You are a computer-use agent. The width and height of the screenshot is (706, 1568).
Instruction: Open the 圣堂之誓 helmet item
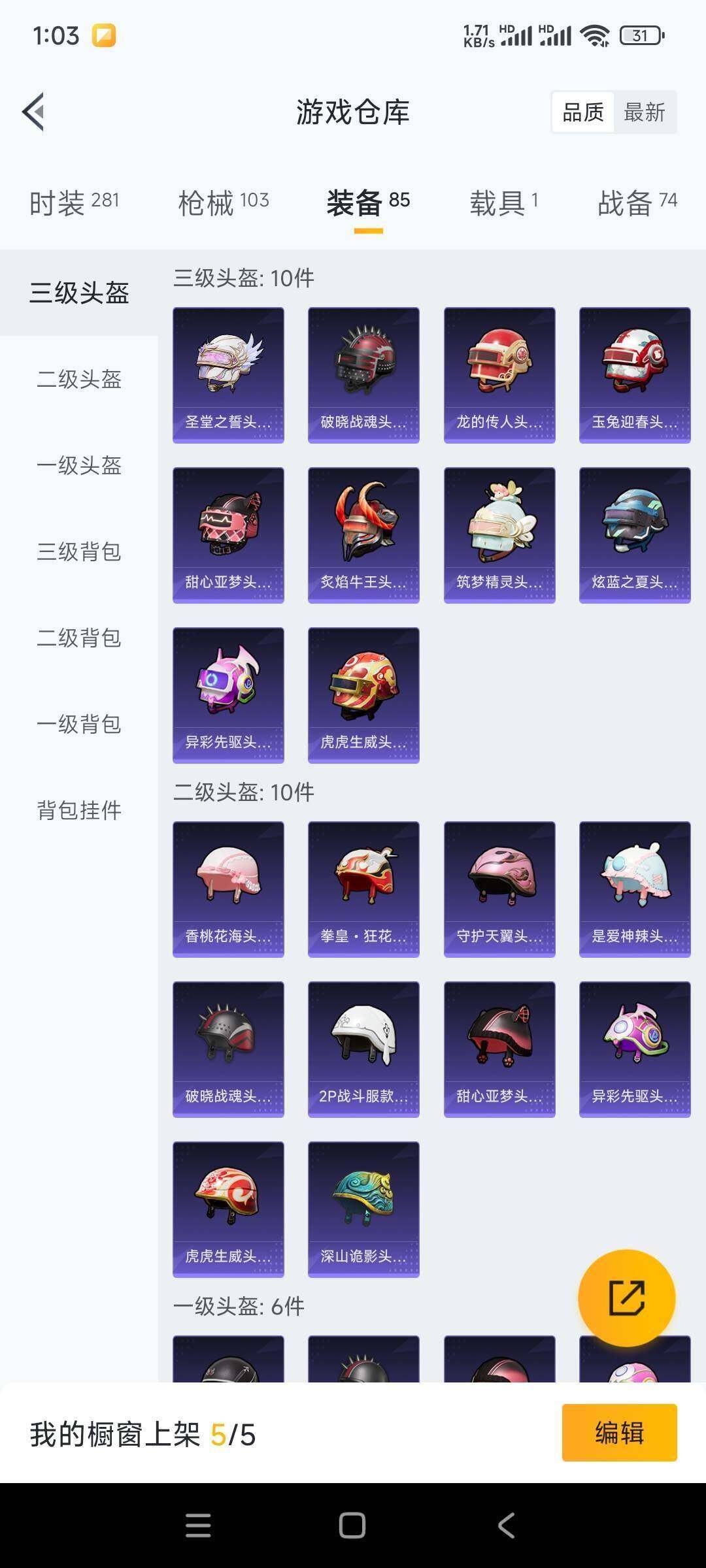coord(228,375)
